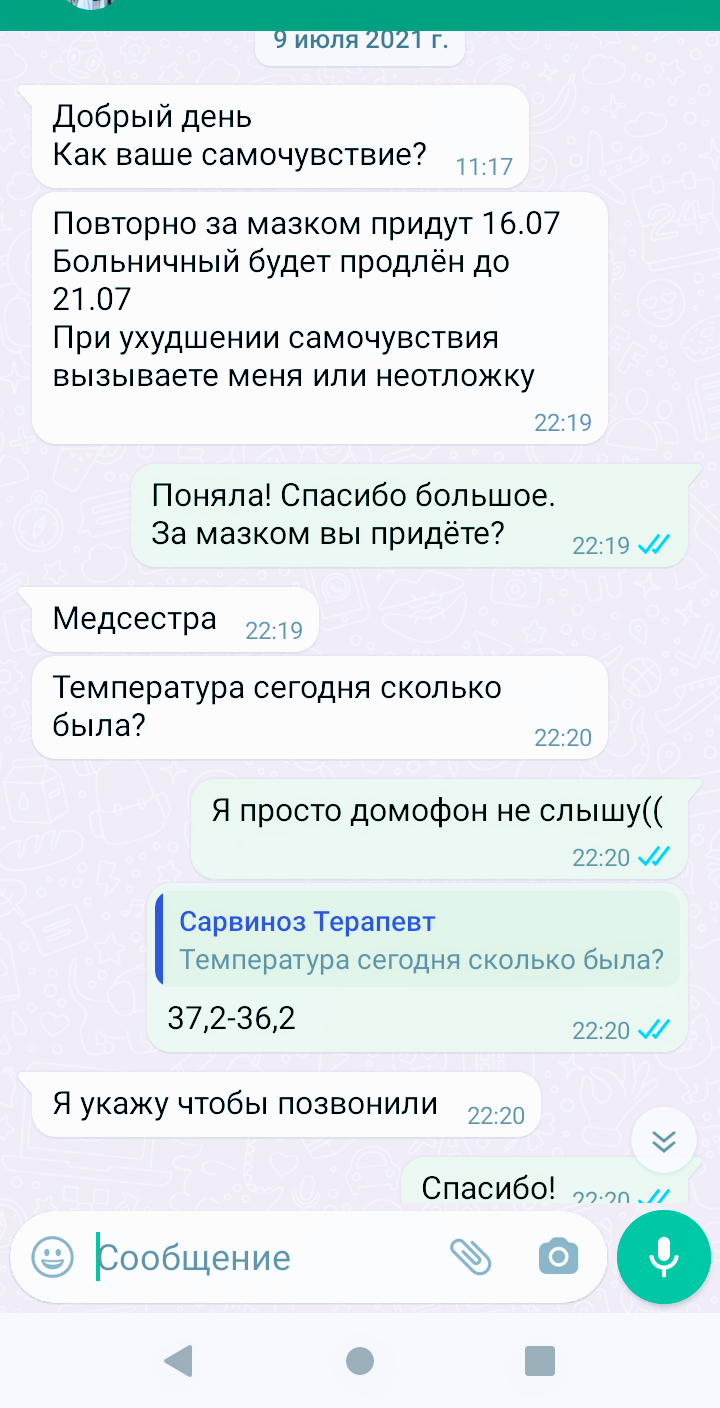Tap the voice message microphone button
720x1408 pixels.
click(x=664, y=1257)
